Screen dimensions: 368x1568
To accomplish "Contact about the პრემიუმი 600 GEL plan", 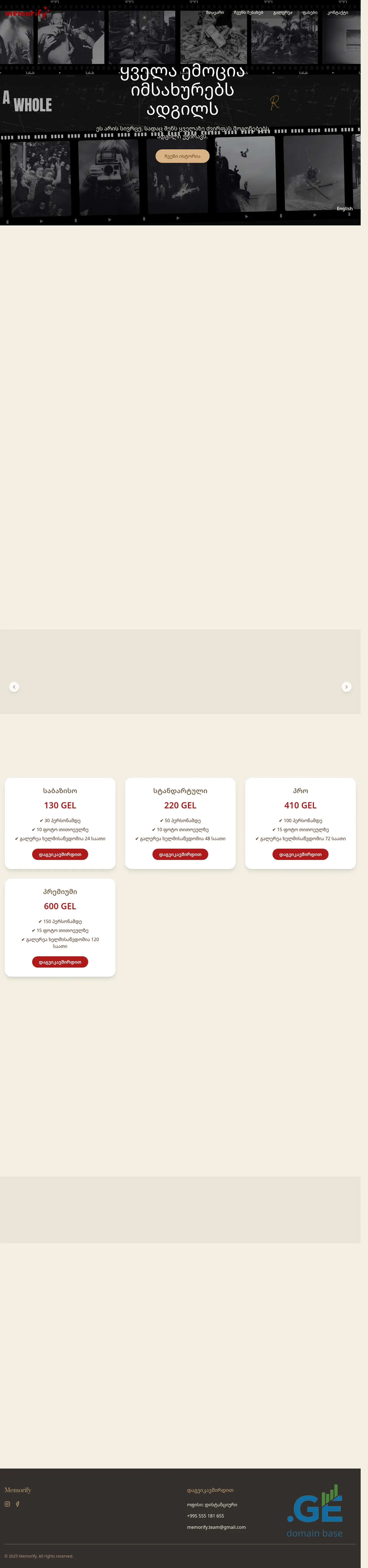I will [60, 962].
